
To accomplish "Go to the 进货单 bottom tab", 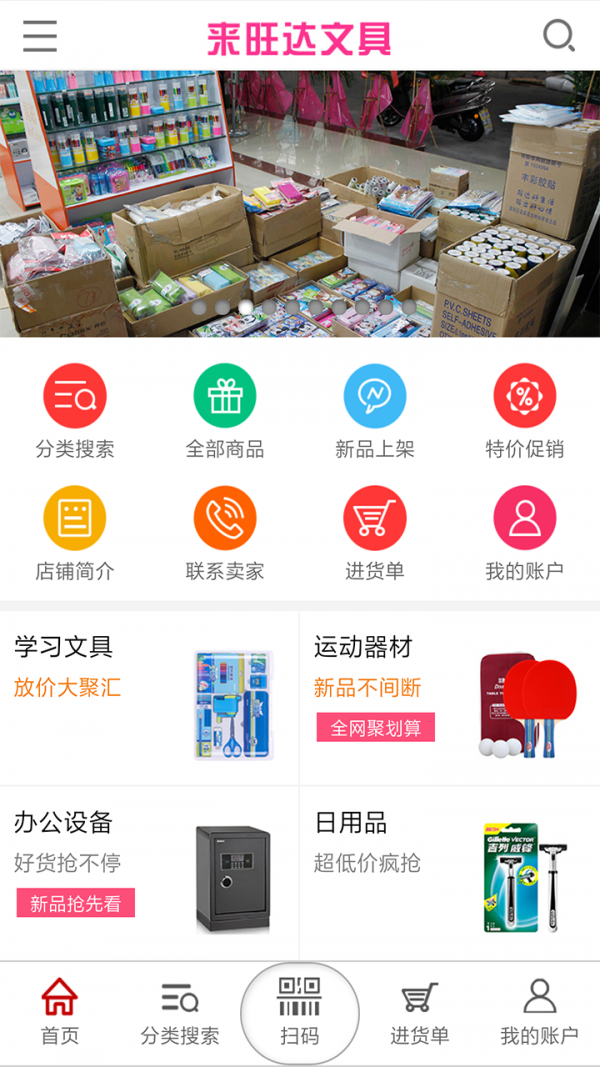I will [420, 1013].
